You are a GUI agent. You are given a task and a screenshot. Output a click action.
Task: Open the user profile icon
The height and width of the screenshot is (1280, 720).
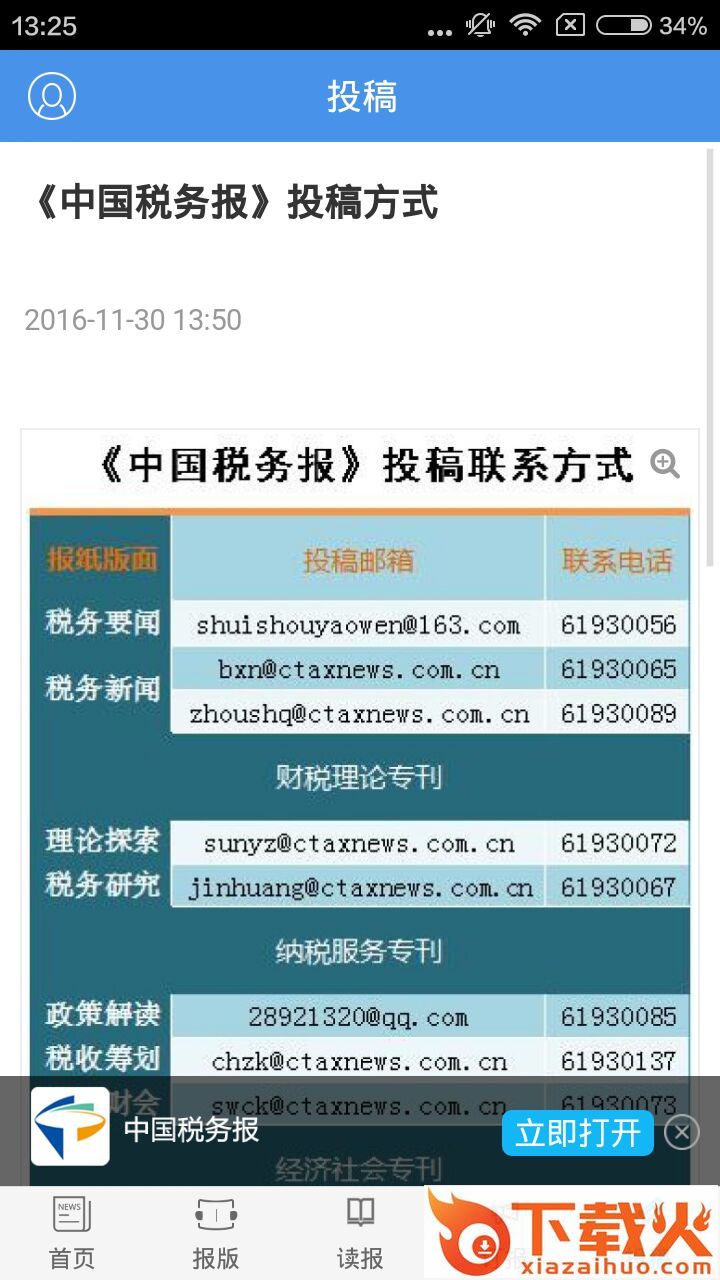(52, 96)
